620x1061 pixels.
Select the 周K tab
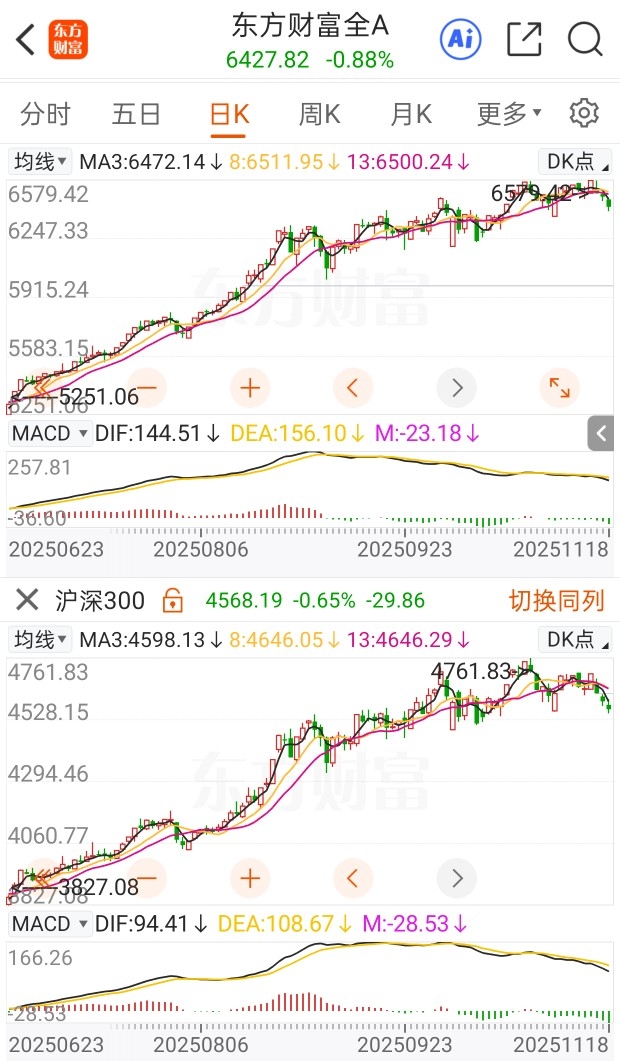[x=319, y=114]
